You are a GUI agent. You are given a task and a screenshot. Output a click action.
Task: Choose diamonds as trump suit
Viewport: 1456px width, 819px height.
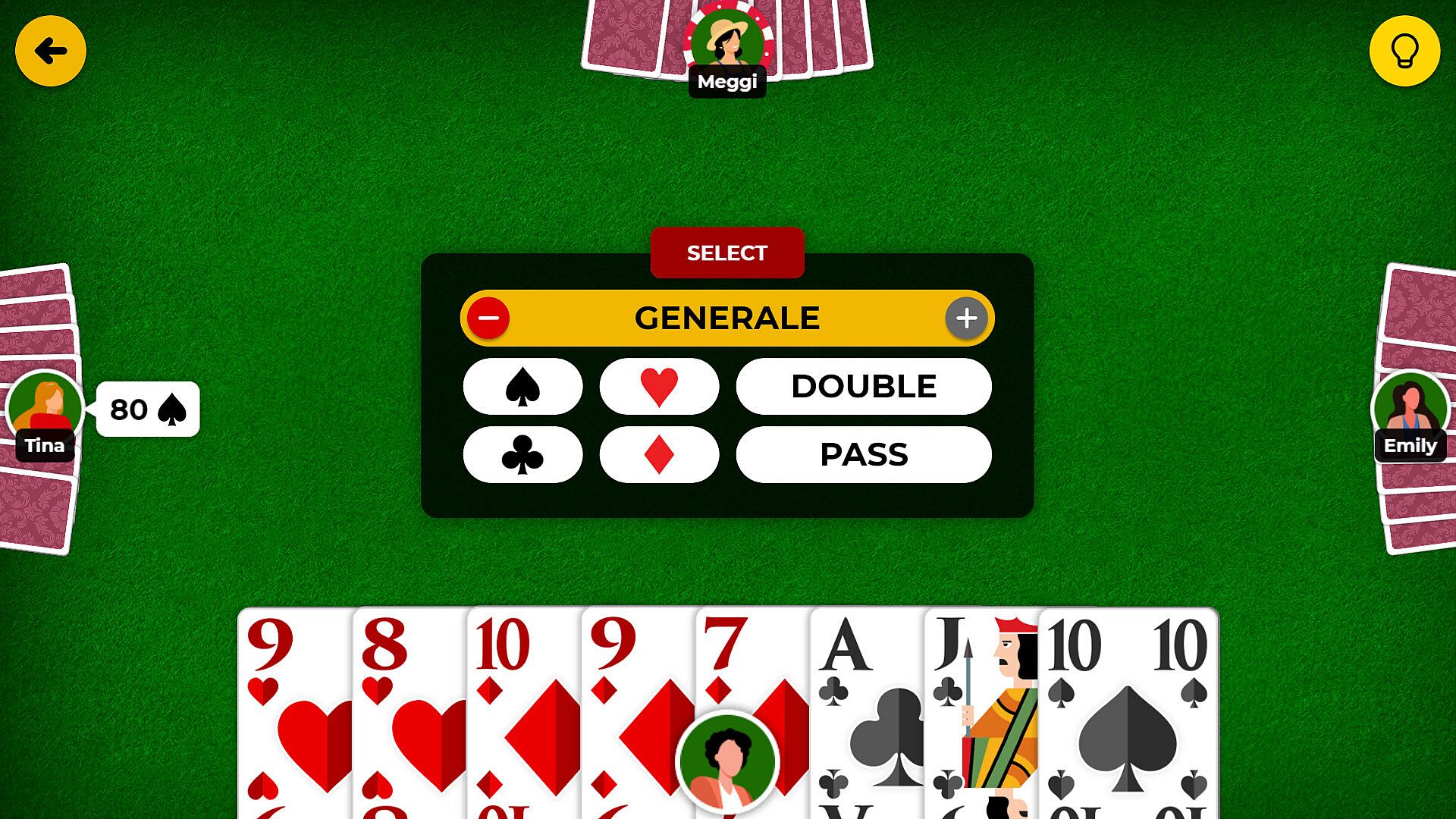coord(659,455)
